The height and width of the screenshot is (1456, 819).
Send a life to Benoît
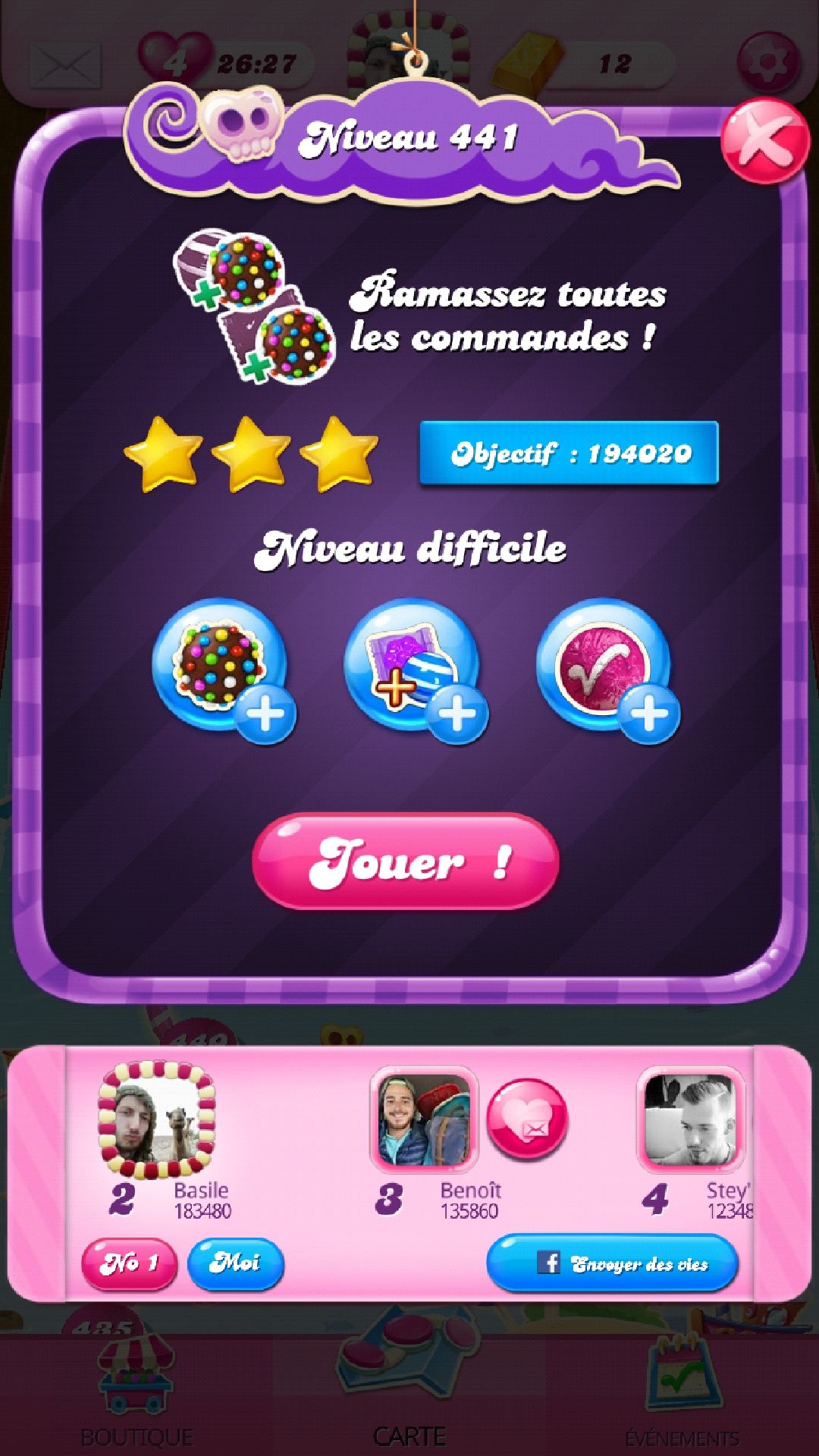[x=526, y=1119]
